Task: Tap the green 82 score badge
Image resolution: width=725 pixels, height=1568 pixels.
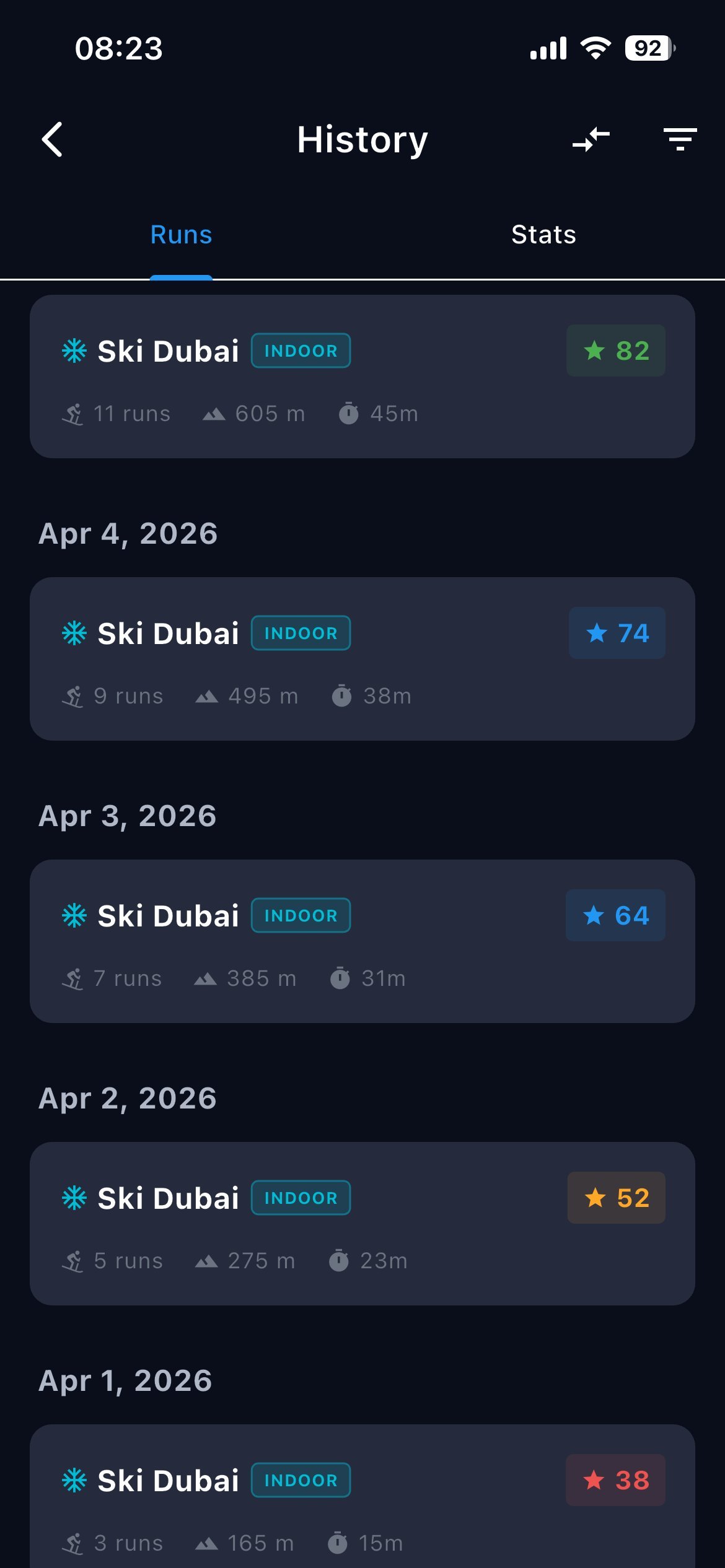Action: click(x=615, y=351)
